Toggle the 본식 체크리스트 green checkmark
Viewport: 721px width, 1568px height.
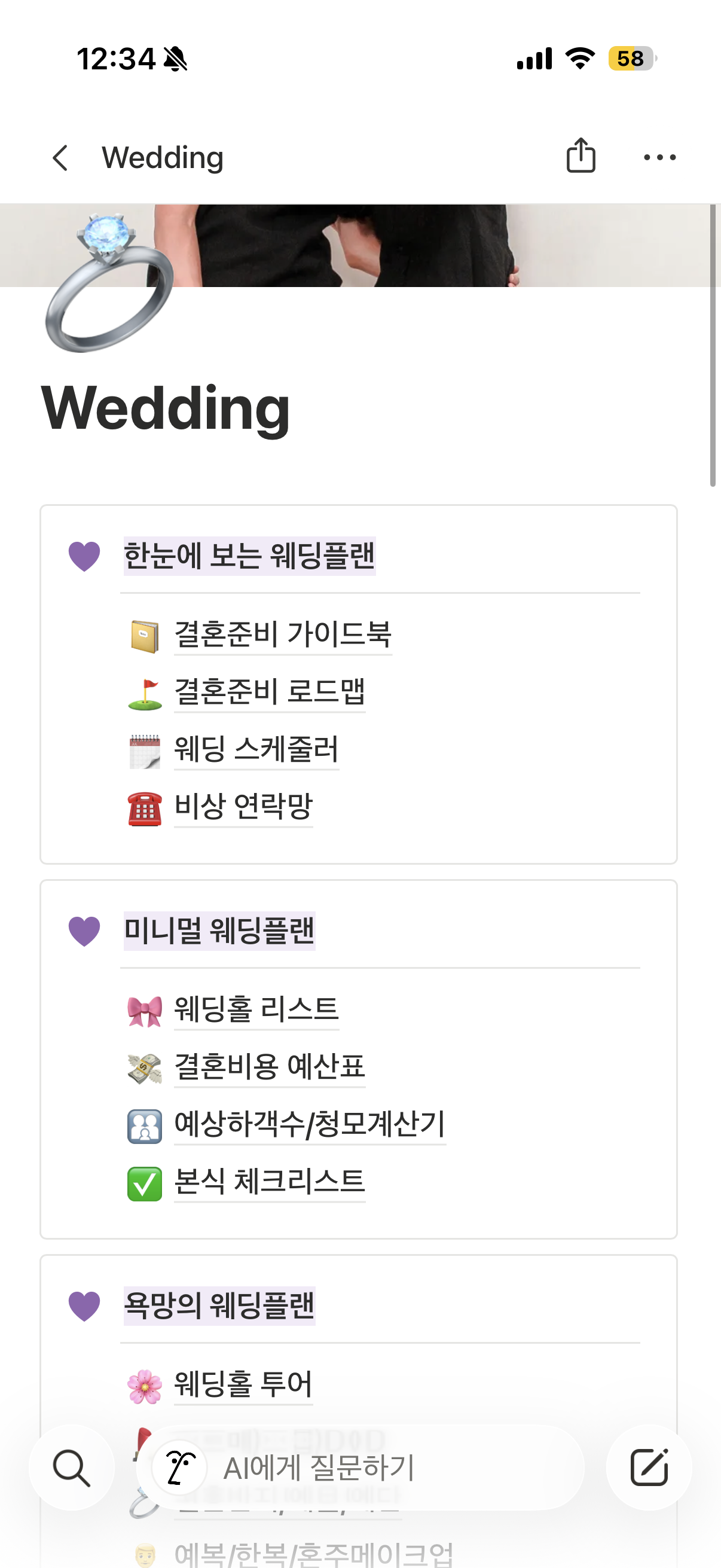[x=145, y=1183]
